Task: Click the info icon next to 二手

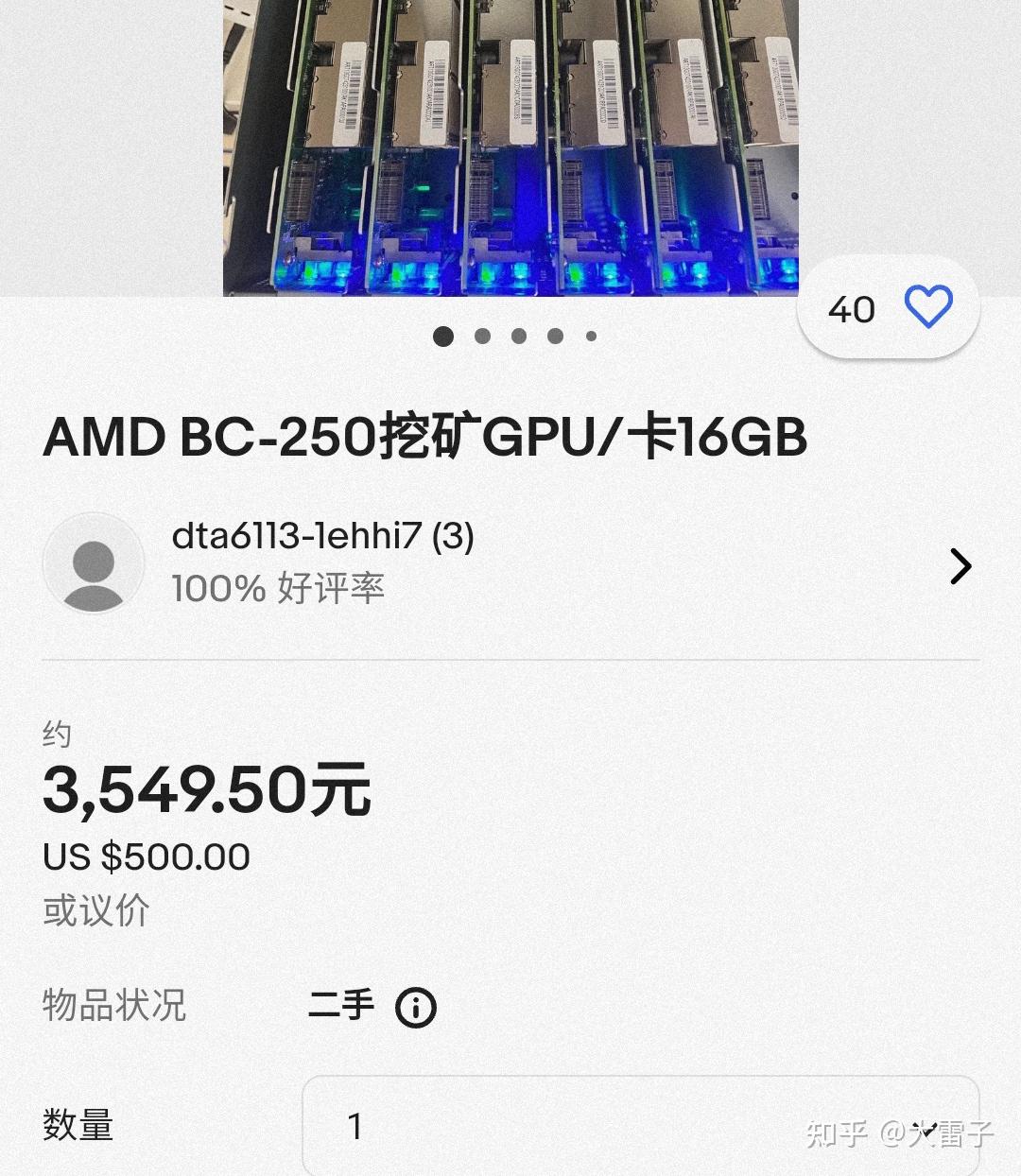Action: point(417,1008)
